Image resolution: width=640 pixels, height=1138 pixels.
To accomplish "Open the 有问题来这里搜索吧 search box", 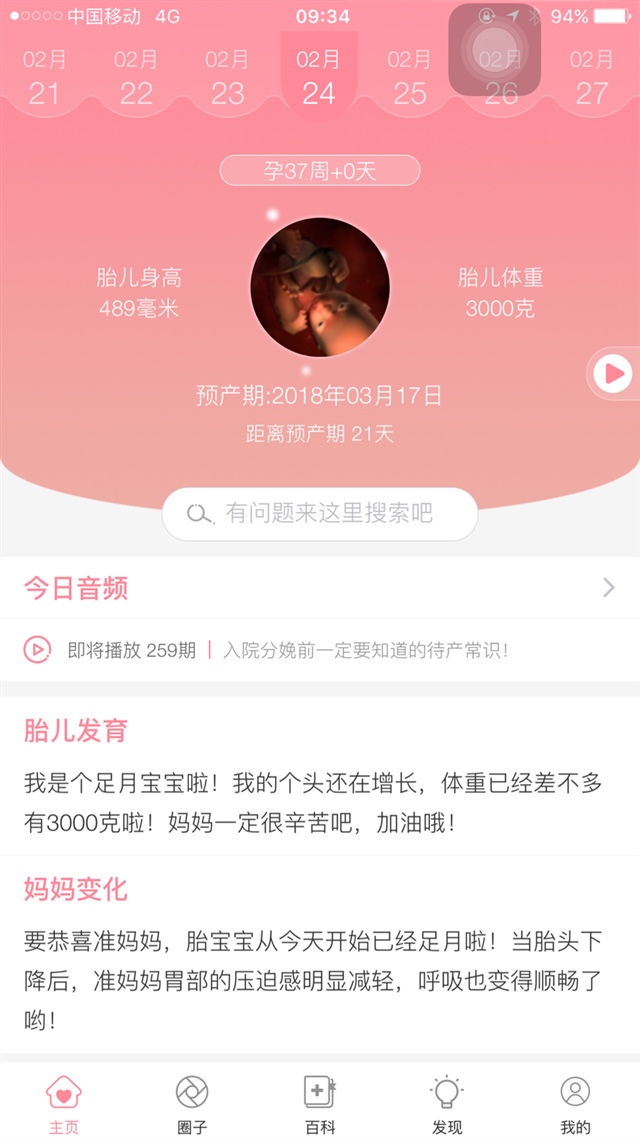I will click(320, 514).
